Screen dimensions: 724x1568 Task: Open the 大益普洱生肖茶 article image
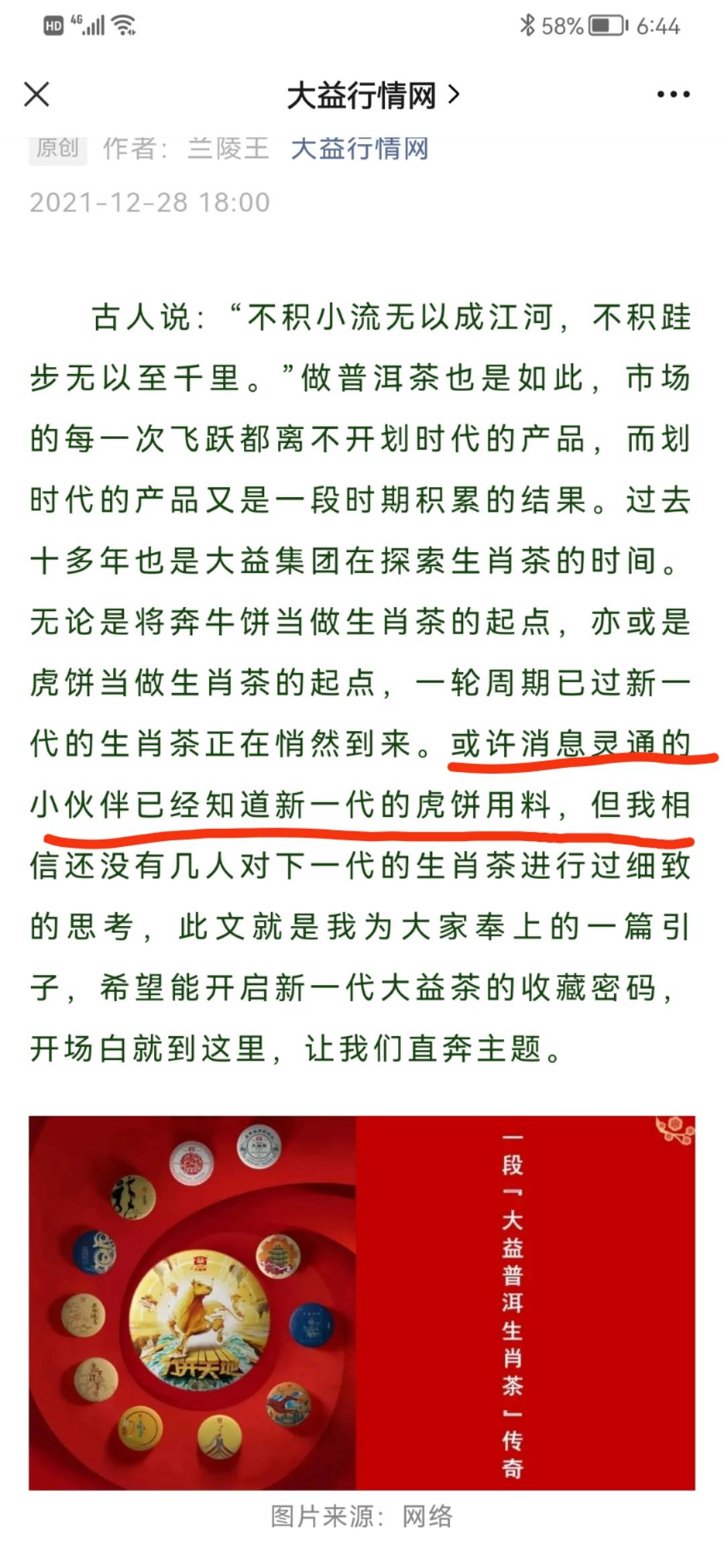[362, 1303]
